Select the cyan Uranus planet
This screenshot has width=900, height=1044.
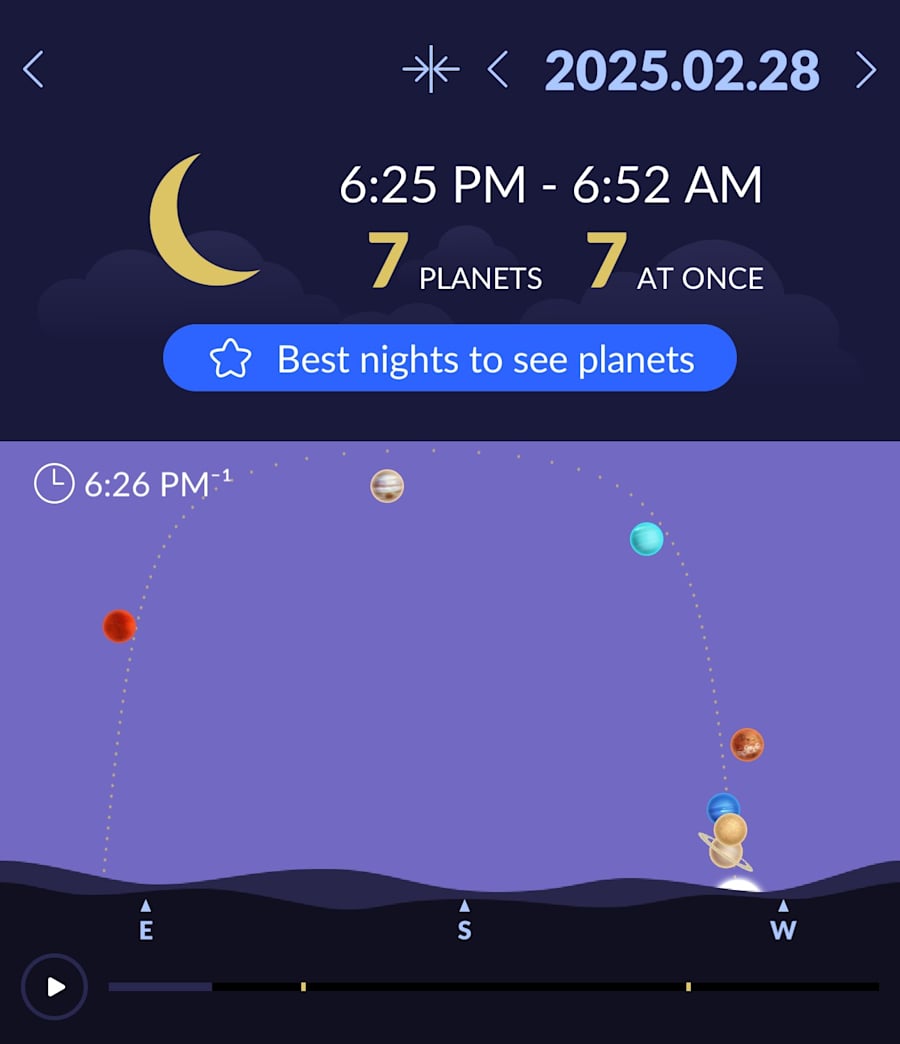(646, 539)
